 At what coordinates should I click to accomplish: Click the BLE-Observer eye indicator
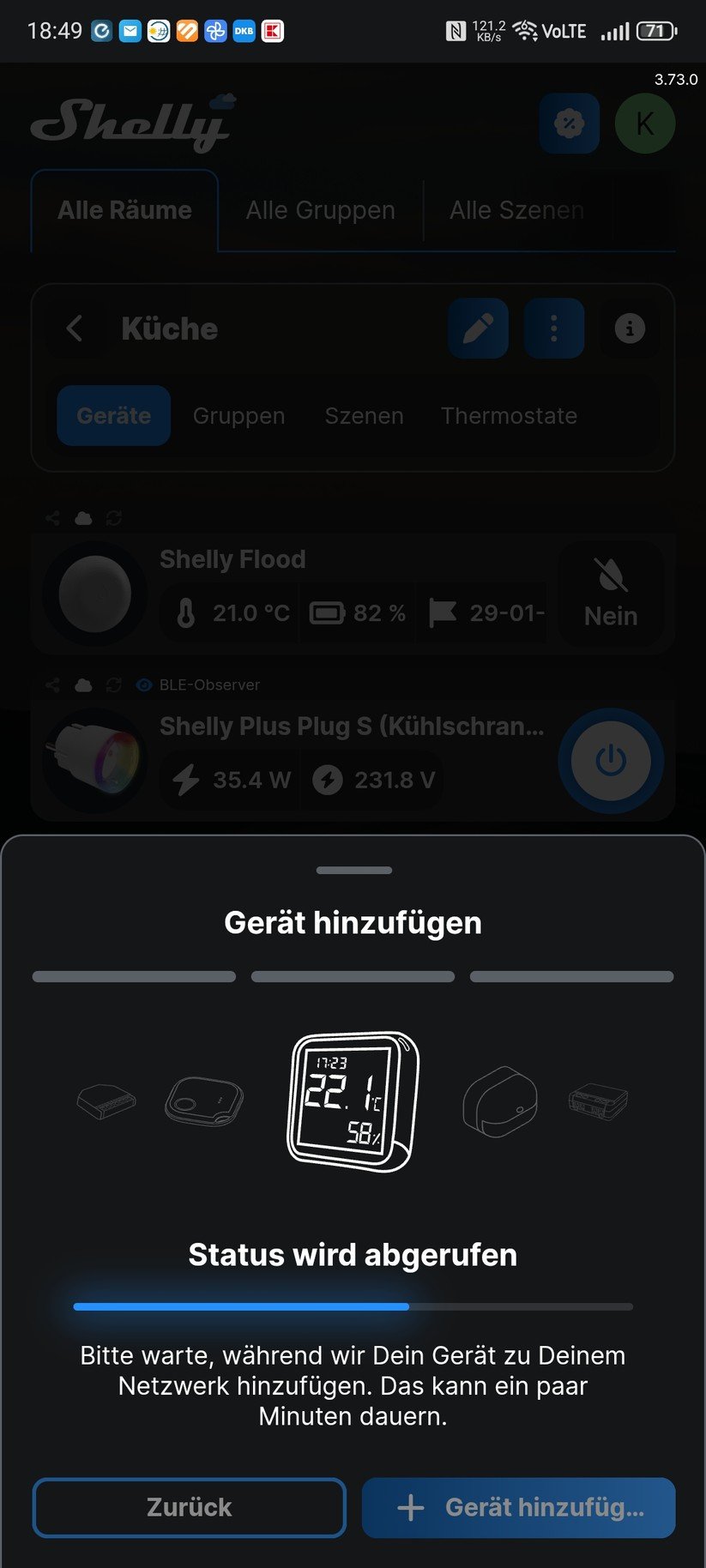point(144,684)
